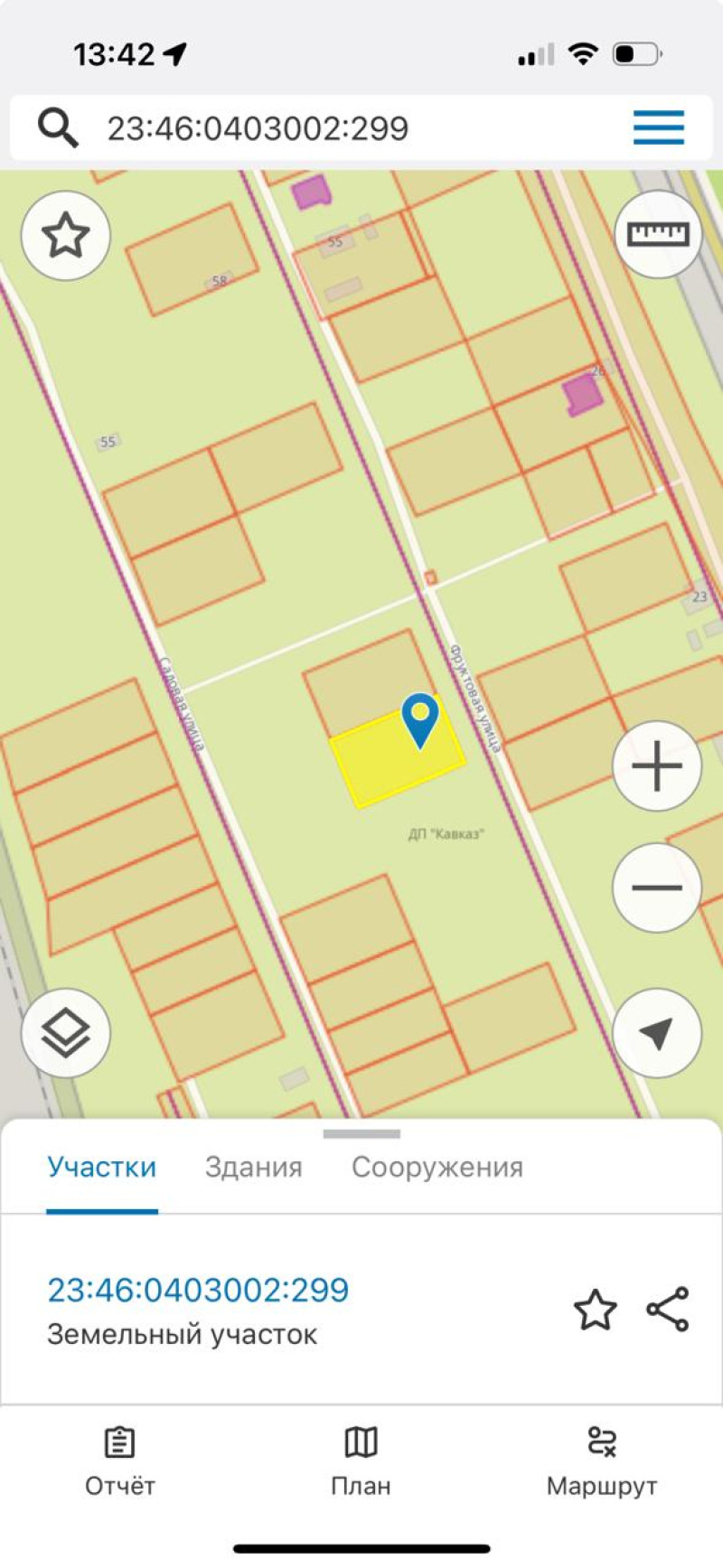Open the hamburger menu
The image size is (723, 1568).
658,127
